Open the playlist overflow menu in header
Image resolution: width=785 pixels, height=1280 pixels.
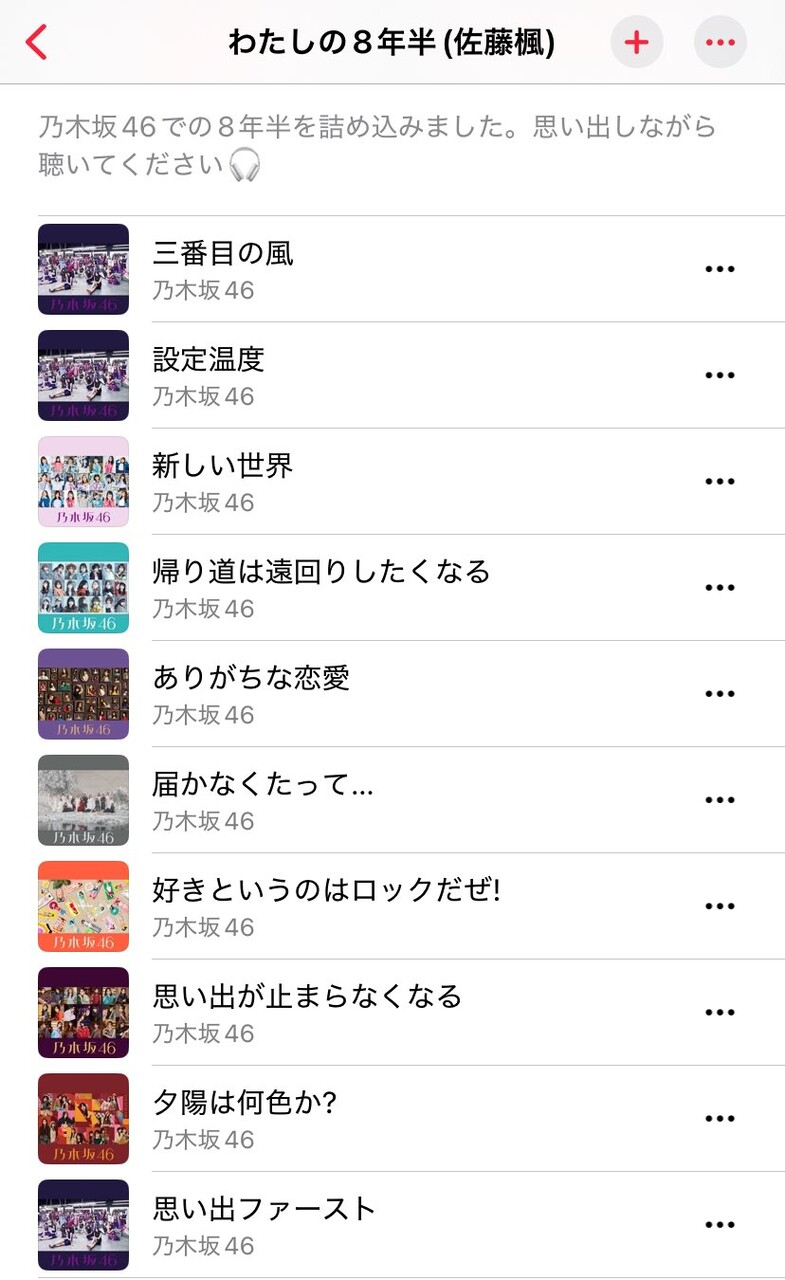720,42
